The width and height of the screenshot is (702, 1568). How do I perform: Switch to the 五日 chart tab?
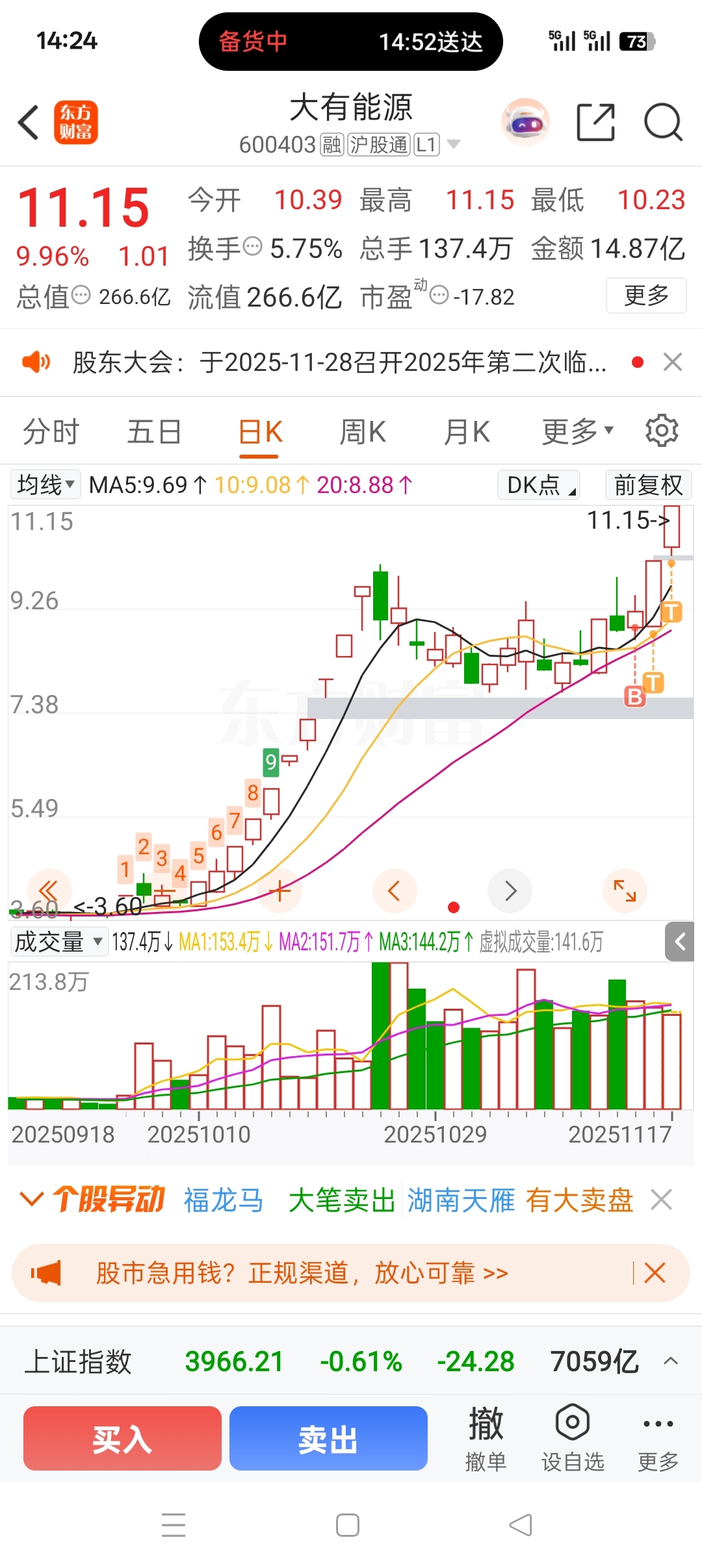[154, 432]
